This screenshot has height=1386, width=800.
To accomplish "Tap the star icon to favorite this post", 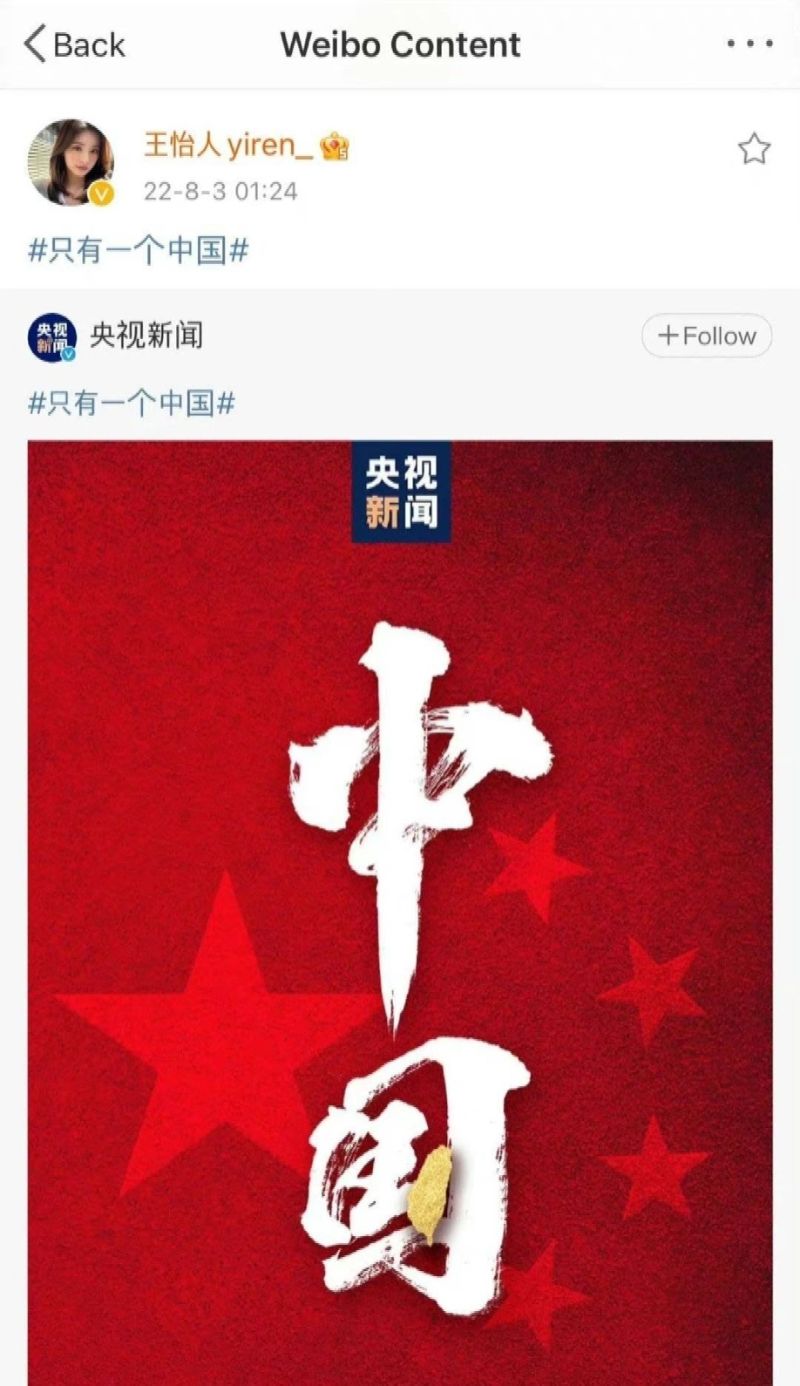I will (754, 150).
